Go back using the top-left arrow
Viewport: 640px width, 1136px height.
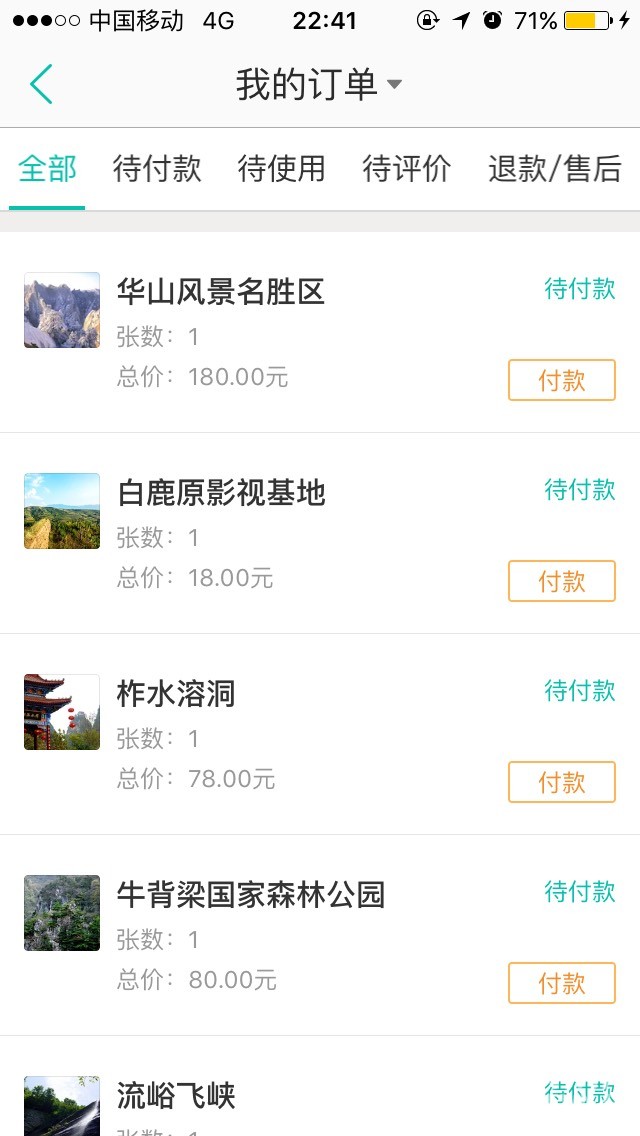[41, 85]
